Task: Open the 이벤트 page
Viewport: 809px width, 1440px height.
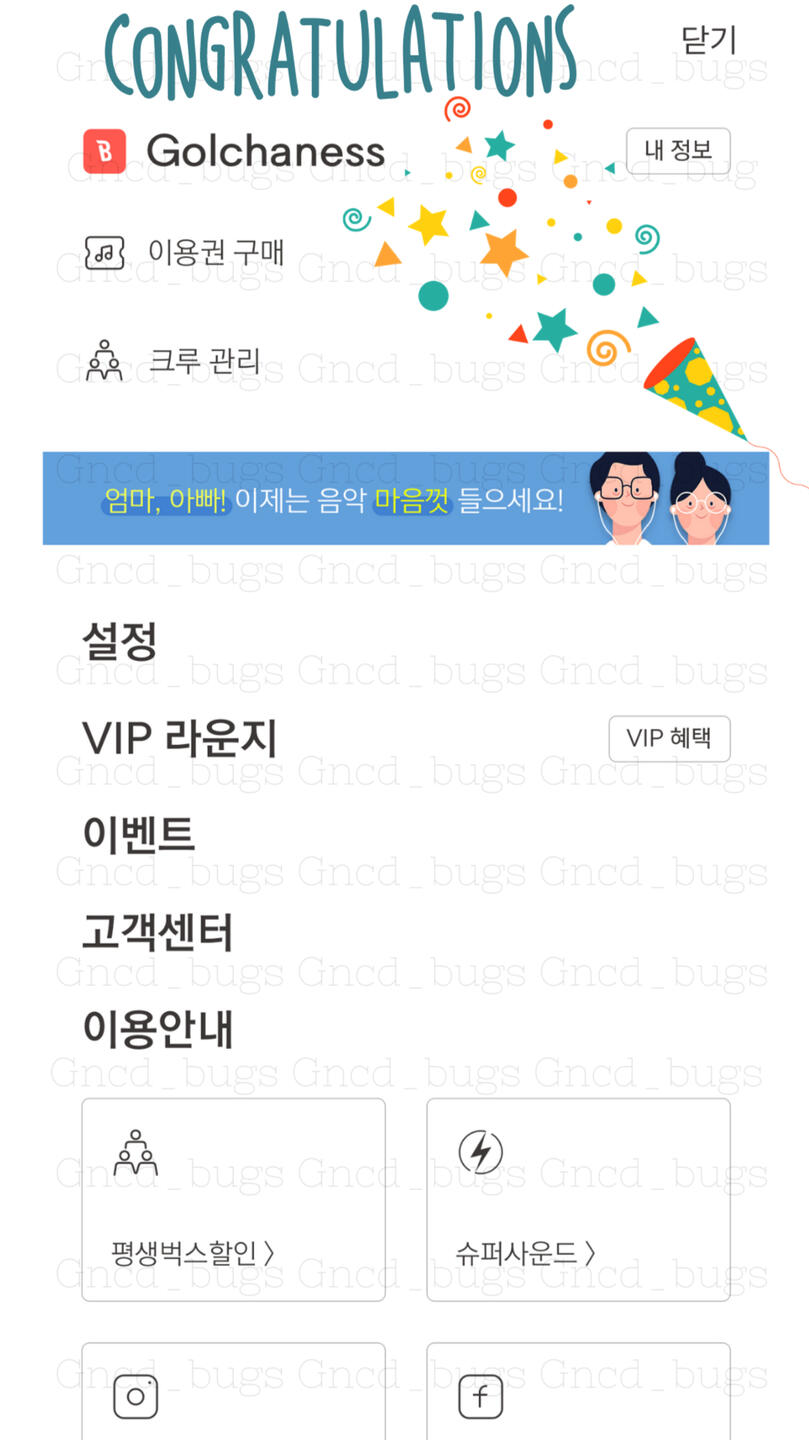Action: click(138, 834)
